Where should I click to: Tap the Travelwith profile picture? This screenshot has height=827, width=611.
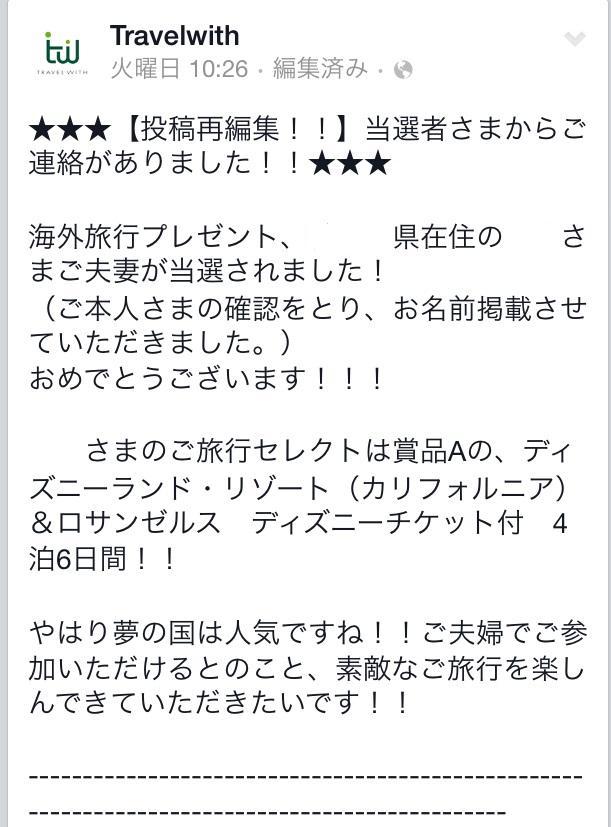pos(62,52)
